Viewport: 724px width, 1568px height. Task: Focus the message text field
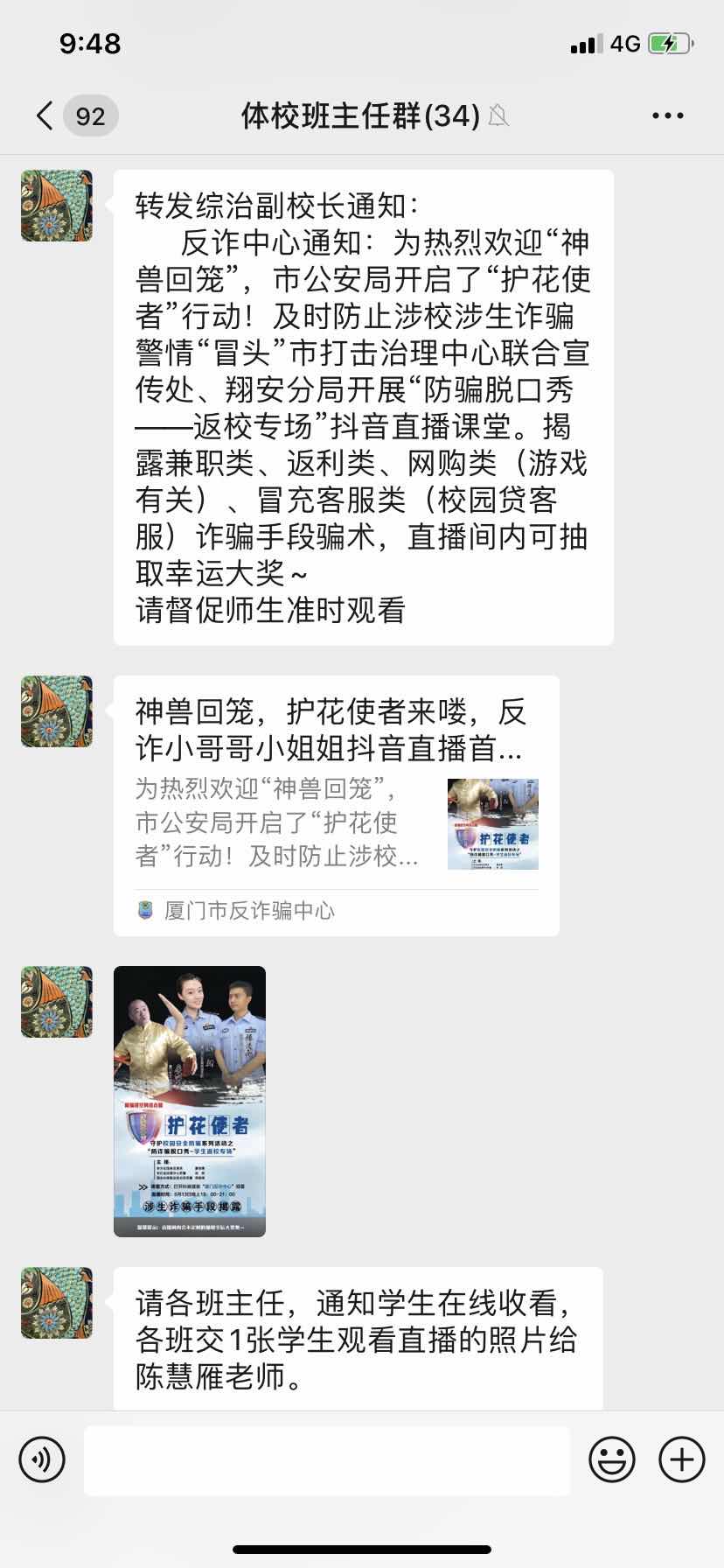(326, 1460)
